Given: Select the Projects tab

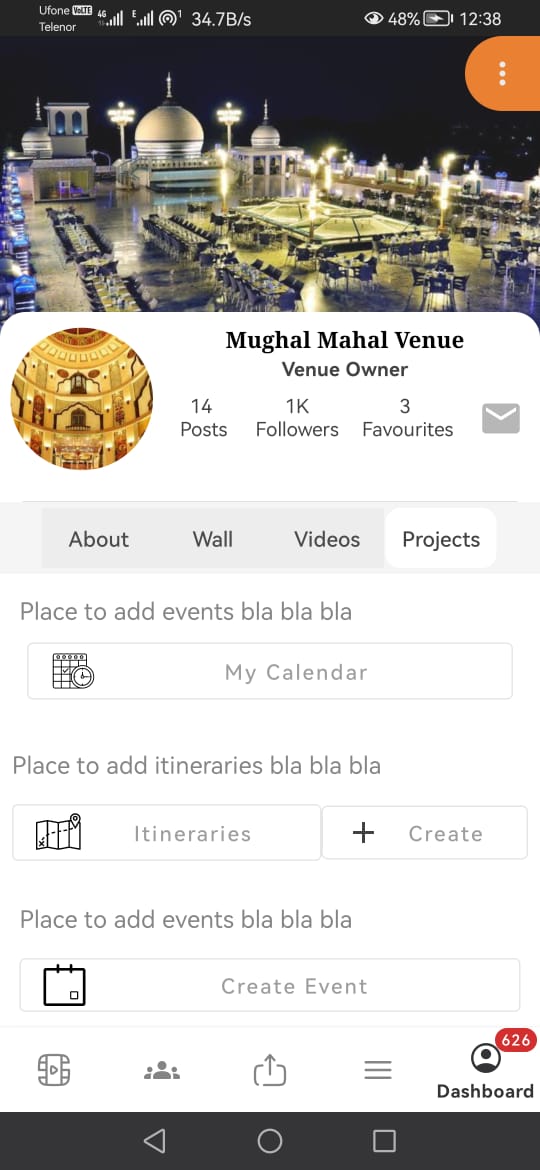Looking at the screenshot, I should click(x=441, y=539).
